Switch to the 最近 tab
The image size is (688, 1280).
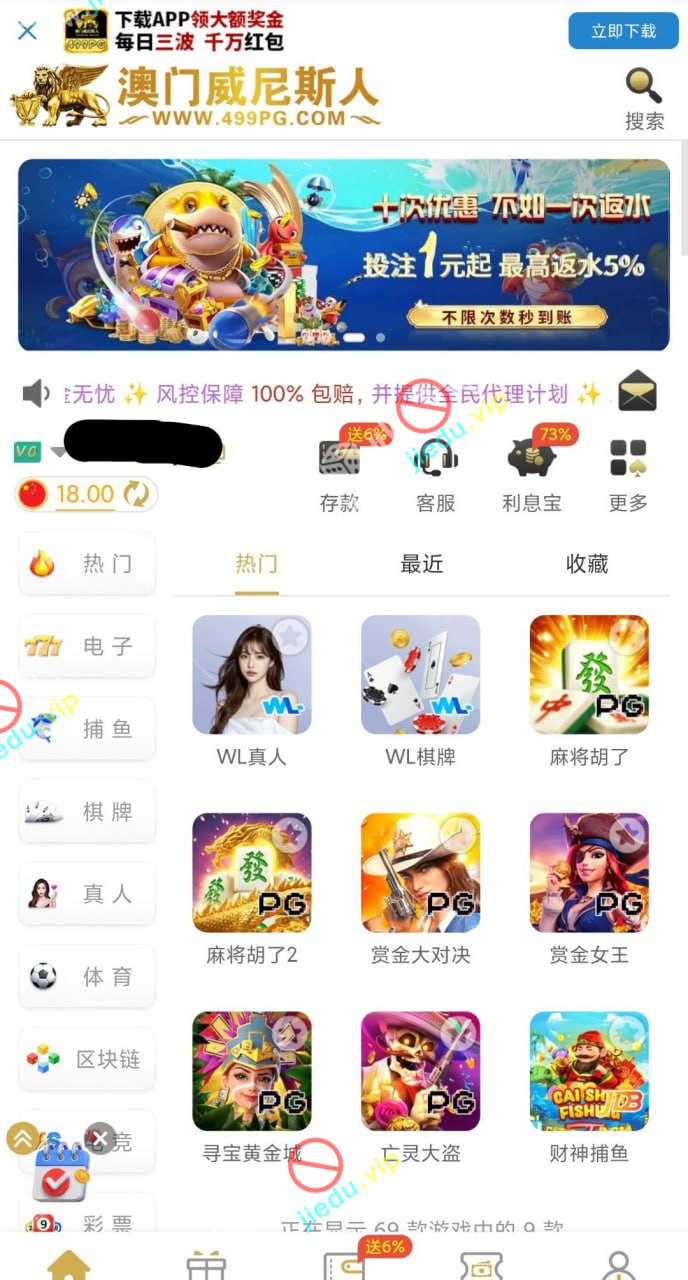pyautogui.click(x=421, y=564)
